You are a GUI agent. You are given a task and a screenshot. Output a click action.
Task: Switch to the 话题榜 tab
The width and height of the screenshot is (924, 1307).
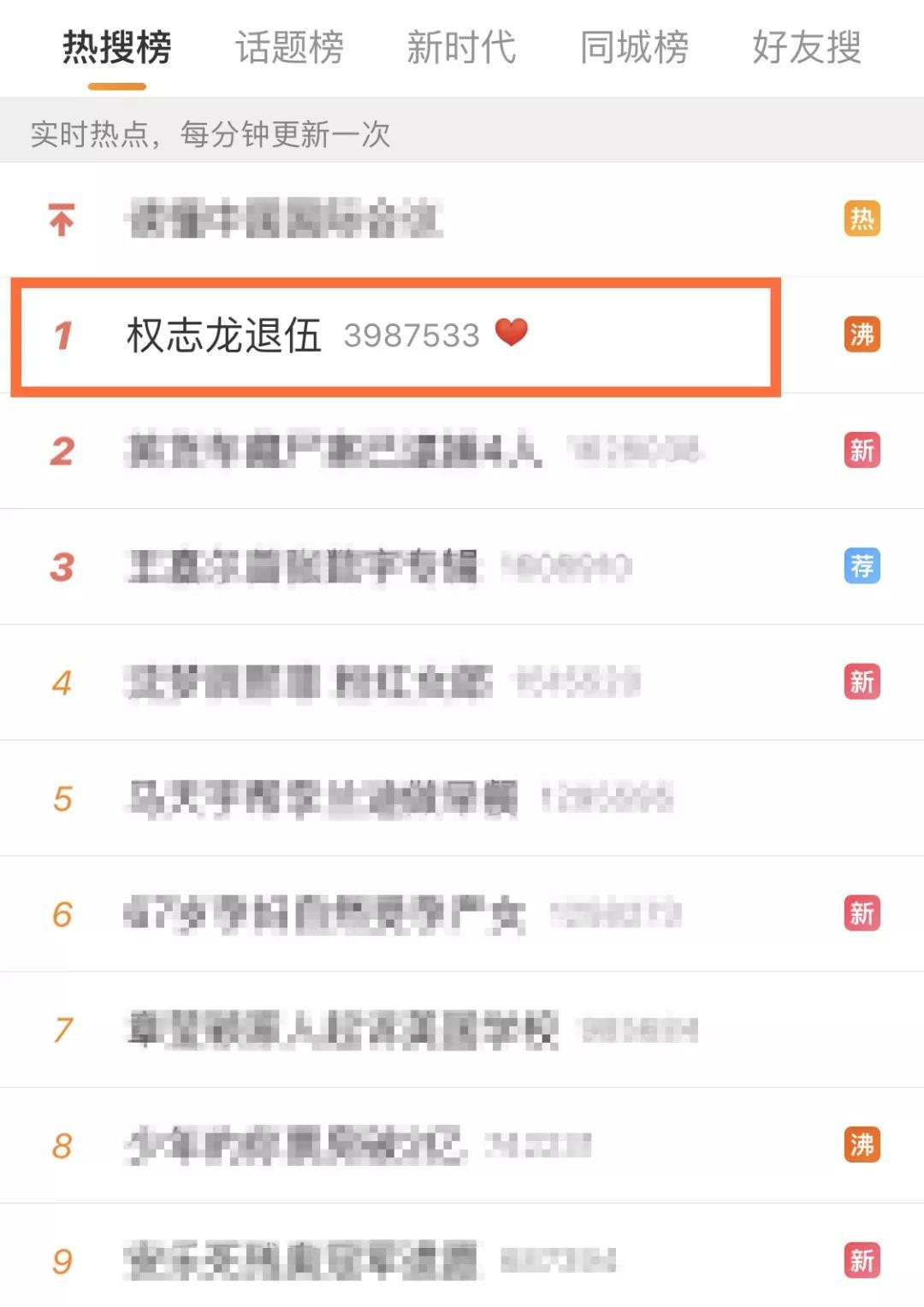click(289, 48)
